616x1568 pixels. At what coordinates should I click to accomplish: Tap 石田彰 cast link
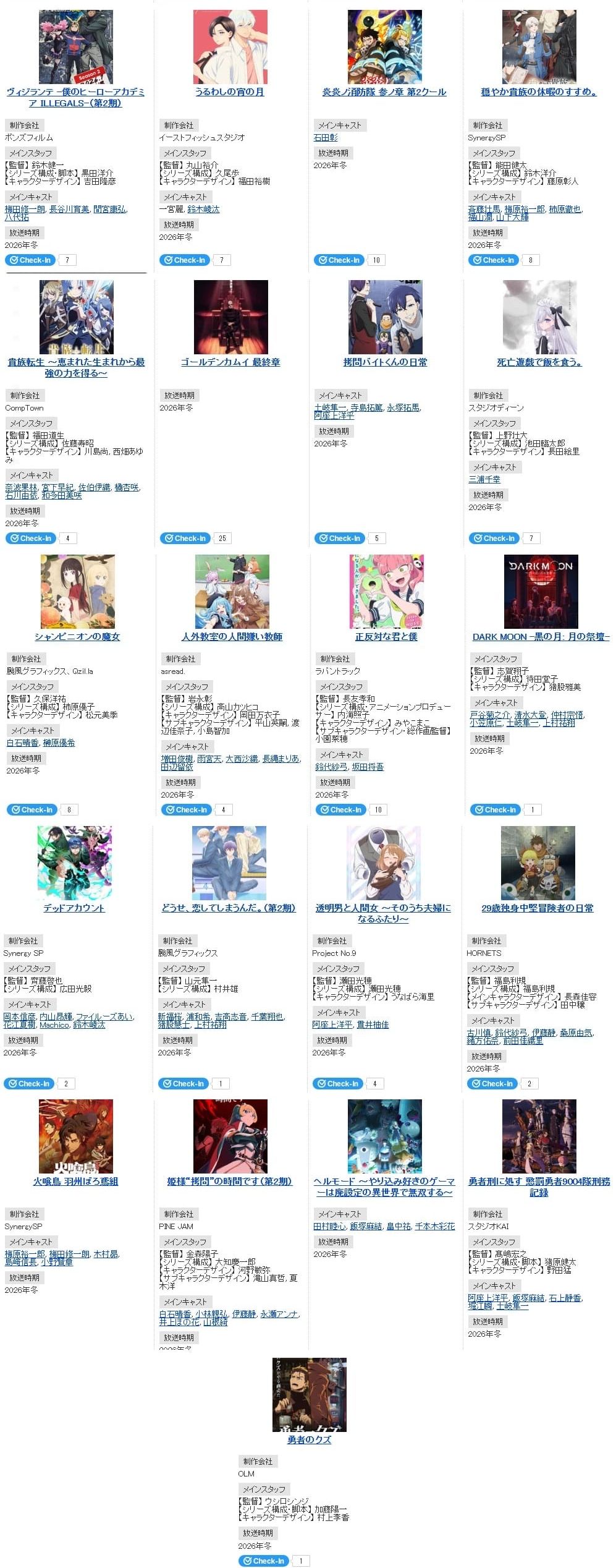click(x=325, y=138)
